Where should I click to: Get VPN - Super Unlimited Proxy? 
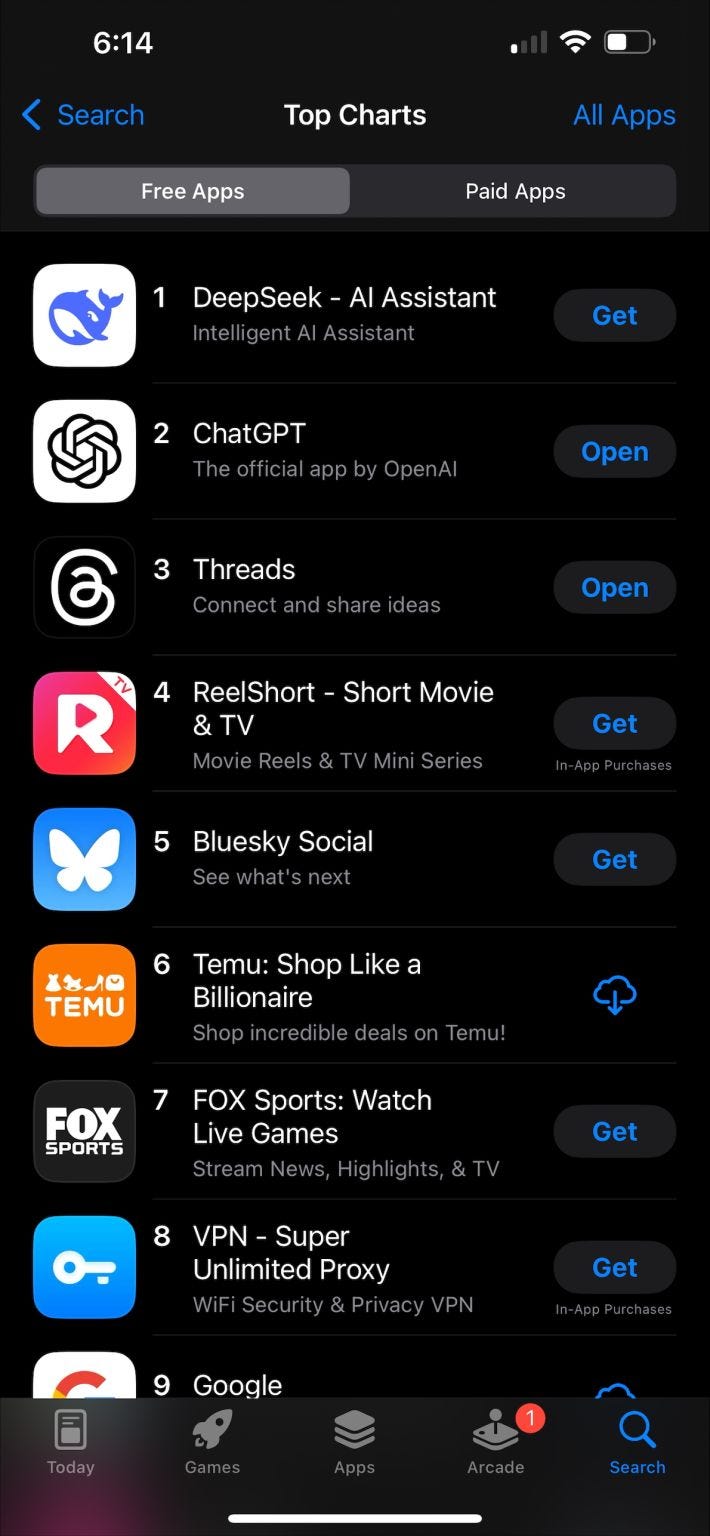click(614, 1268)
